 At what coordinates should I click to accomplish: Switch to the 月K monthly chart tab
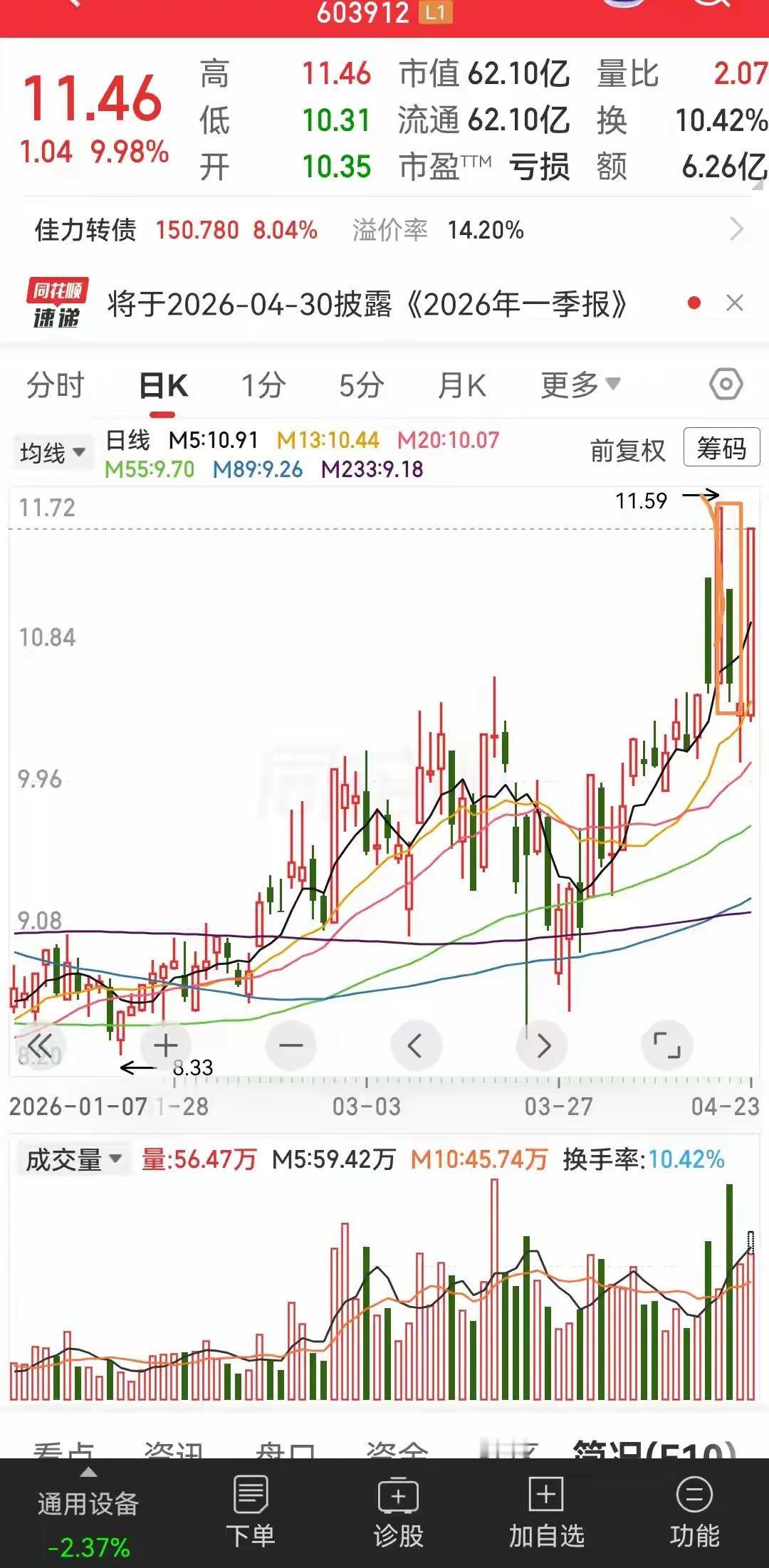[x=461, y=384]
